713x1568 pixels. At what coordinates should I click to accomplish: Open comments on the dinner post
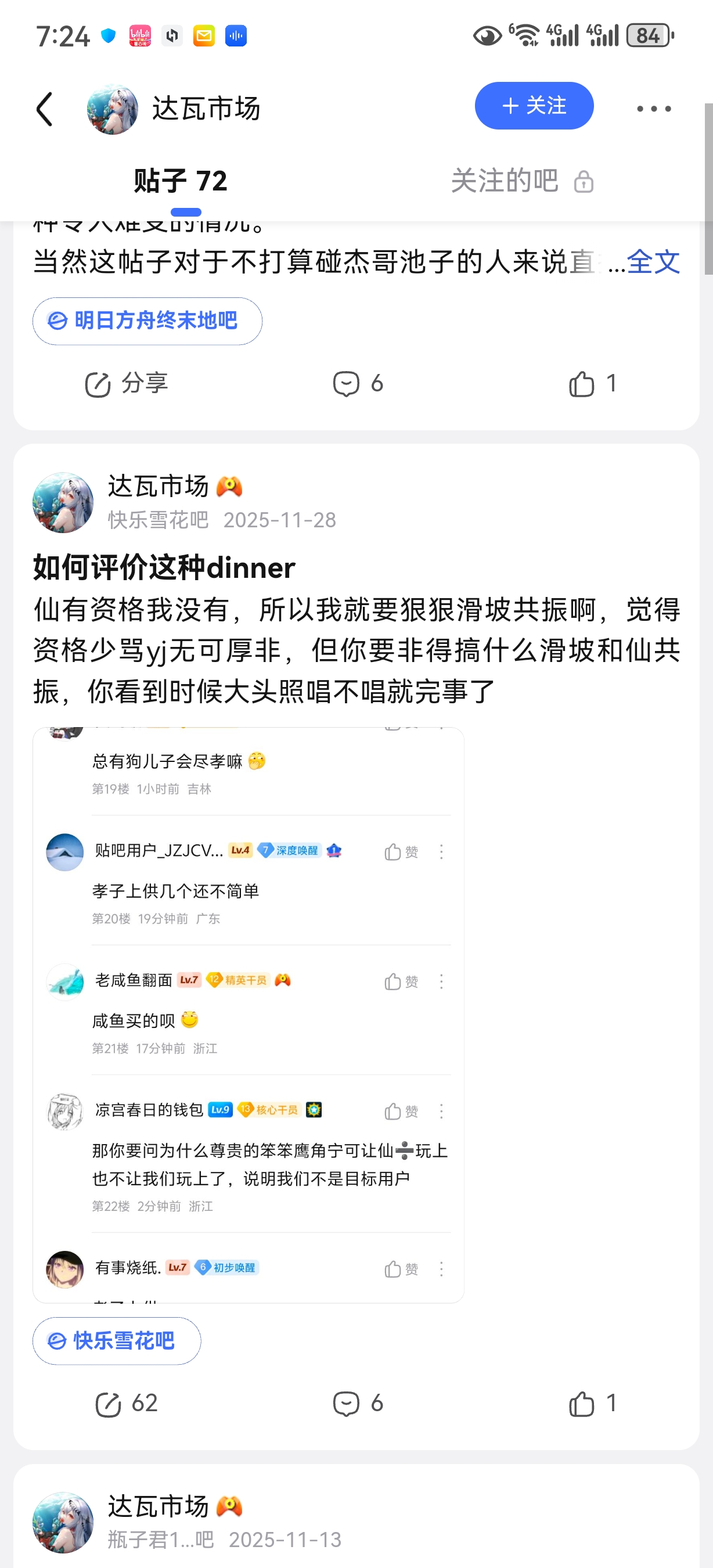pyautogui.click(x=358, y=1403)
